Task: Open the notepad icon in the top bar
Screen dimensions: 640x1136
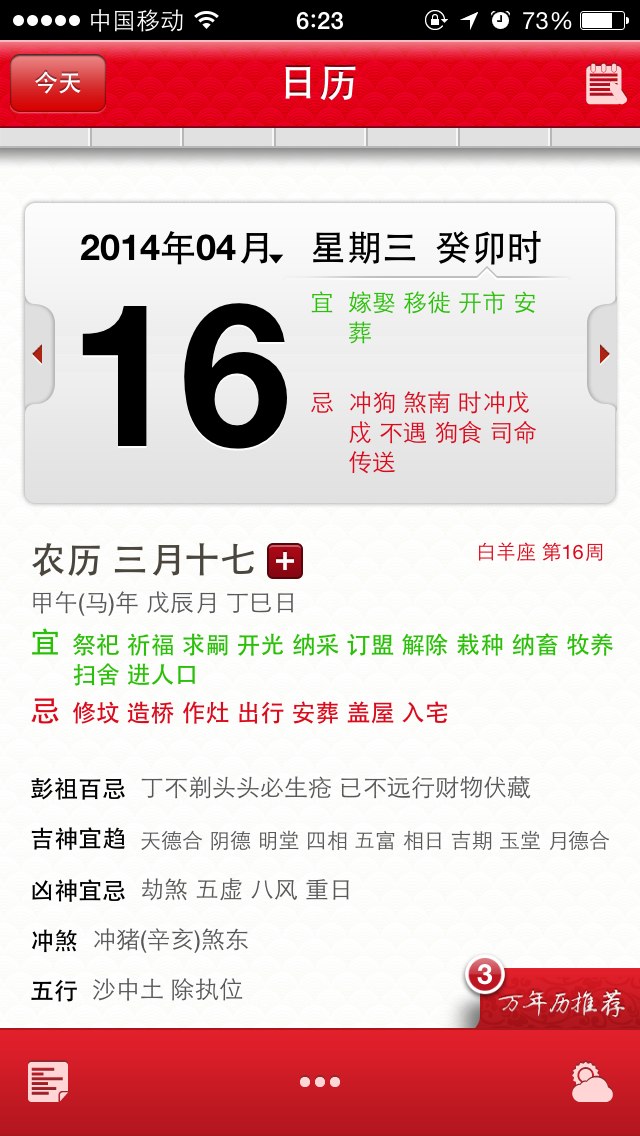Action: coord(605,84)
